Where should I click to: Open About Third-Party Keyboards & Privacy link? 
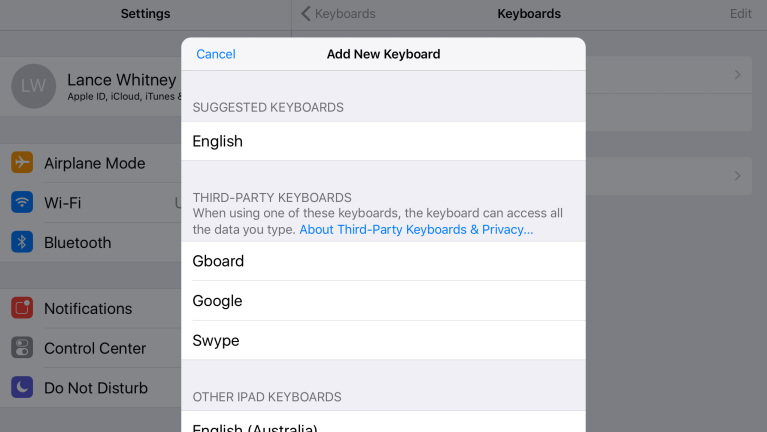point(416,229)
